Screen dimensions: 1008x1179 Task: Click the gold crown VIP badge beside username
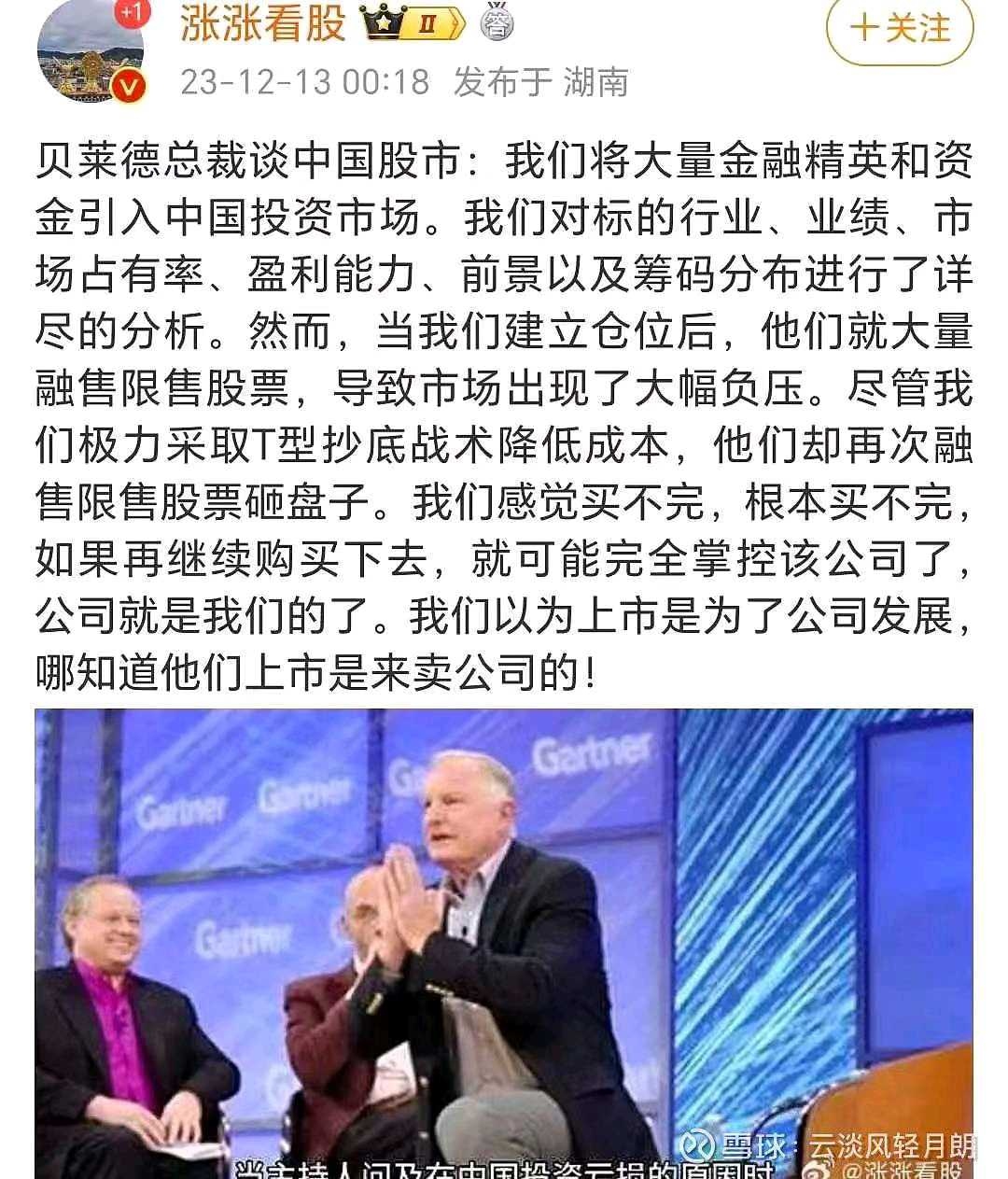coord(382,22)
